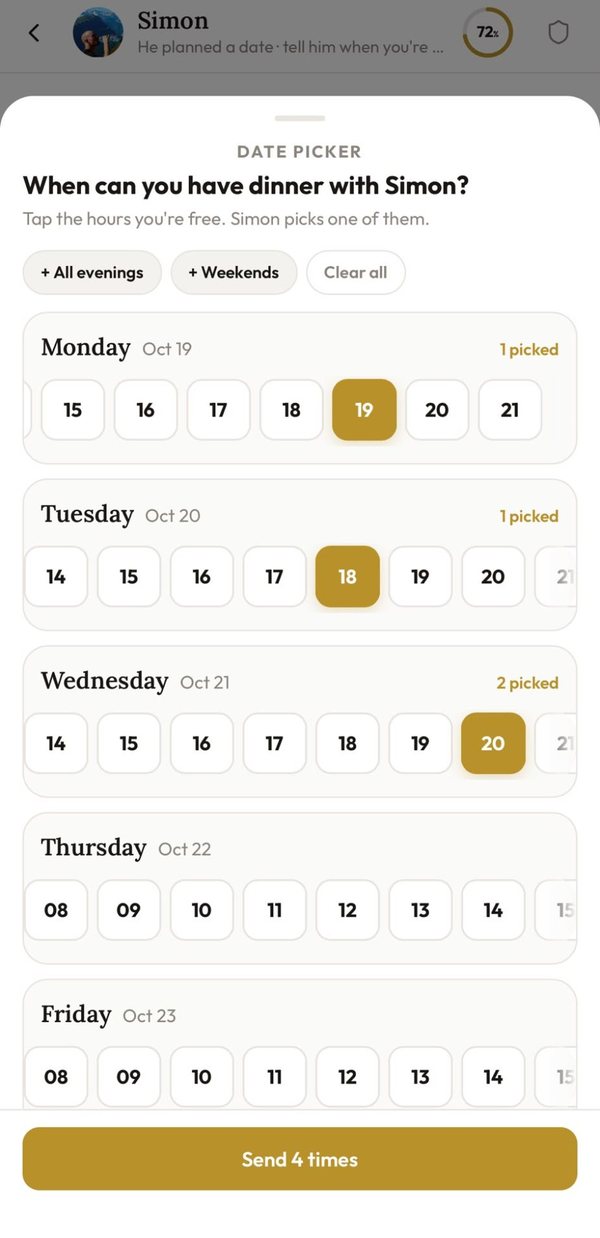Add all evenings with the chip
Viewport: 600px width, 1238px height.
(92, 272)
